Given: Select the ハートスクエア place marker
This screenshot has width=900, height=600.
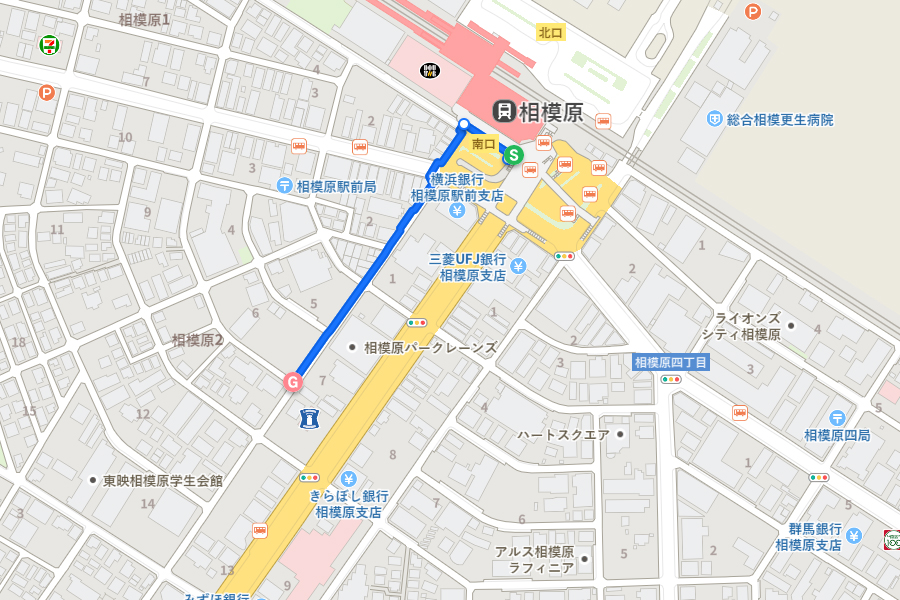Looking at the screenshot, I should click(x=621, y=434).
